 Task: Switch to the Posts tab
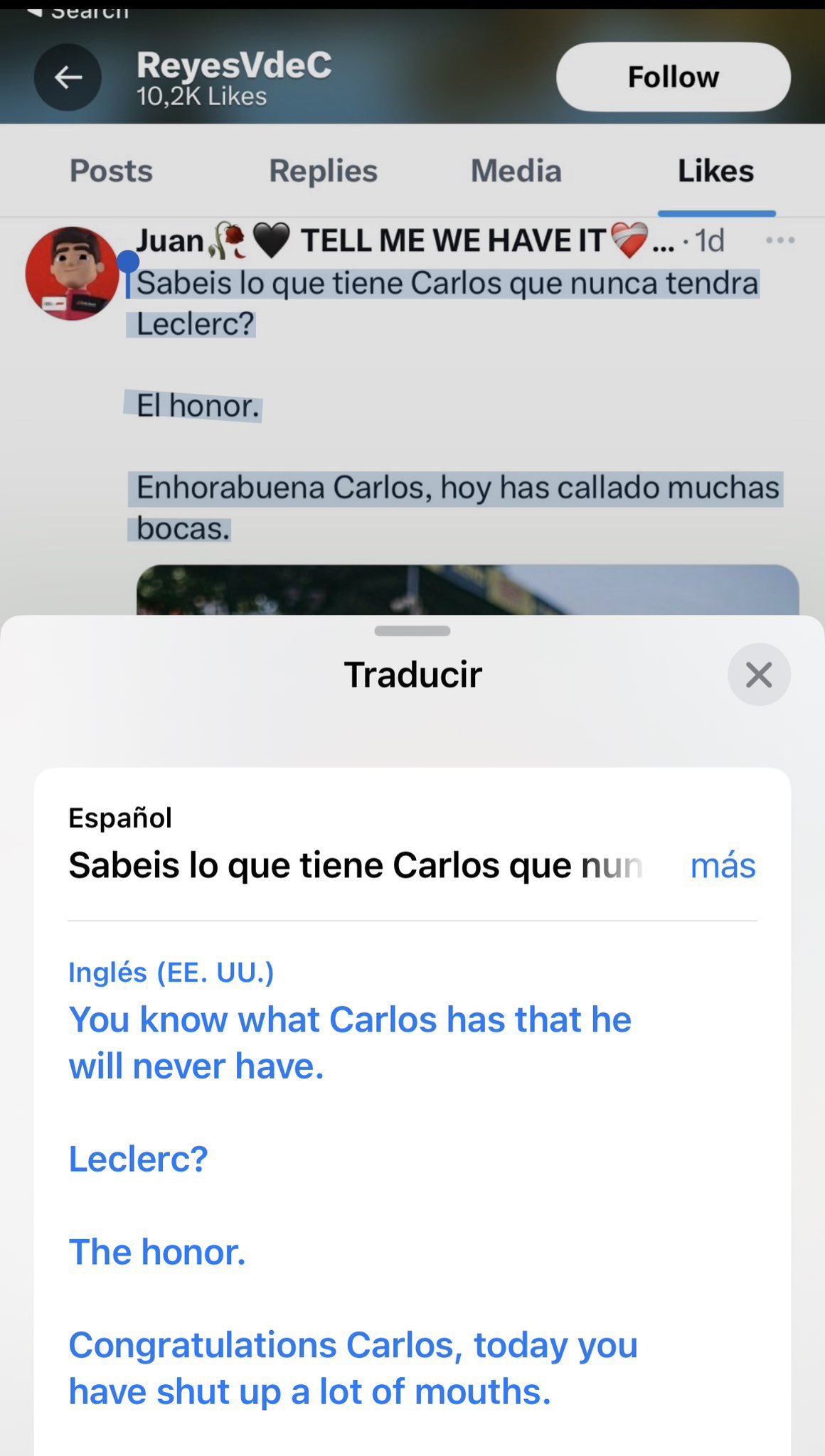tap(111, 171)
